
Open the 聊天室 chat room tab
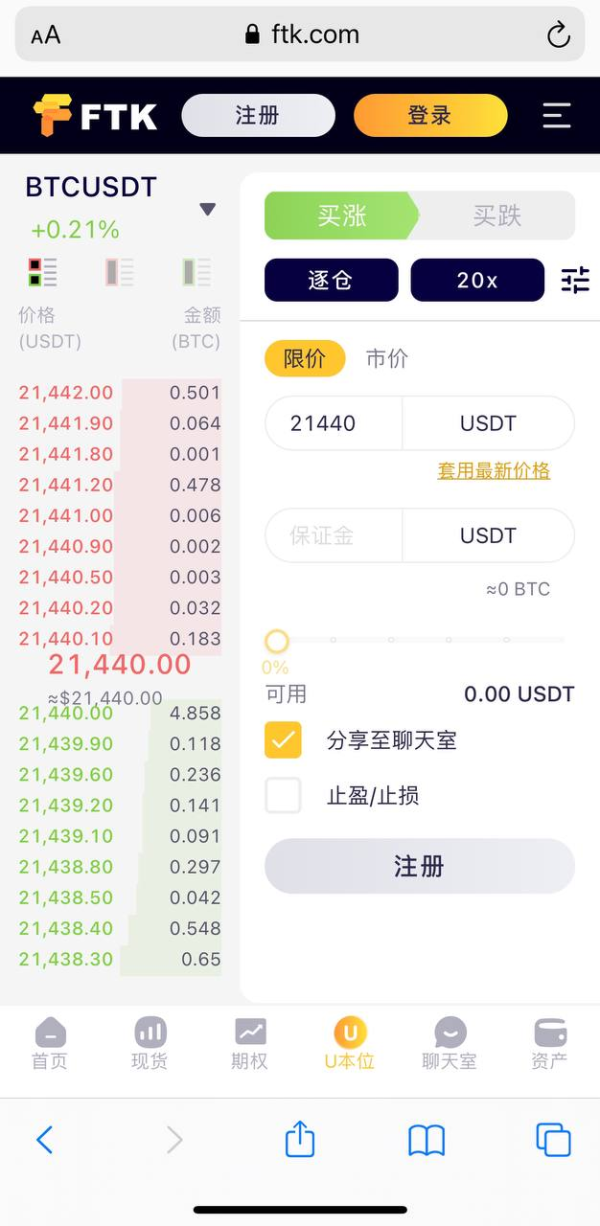coord(450,1043)
